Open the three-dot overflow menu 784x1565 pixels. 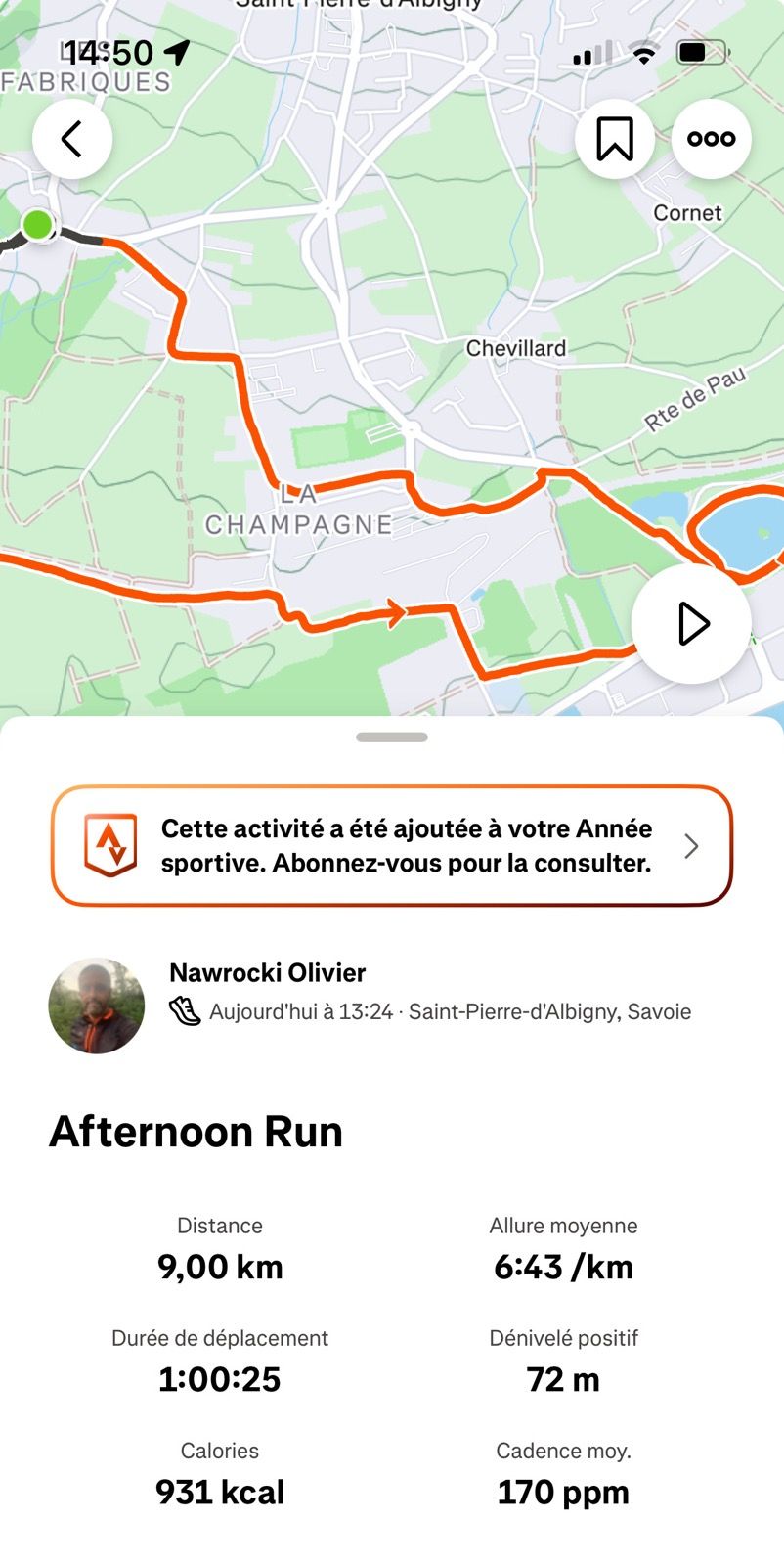(711, 139)
